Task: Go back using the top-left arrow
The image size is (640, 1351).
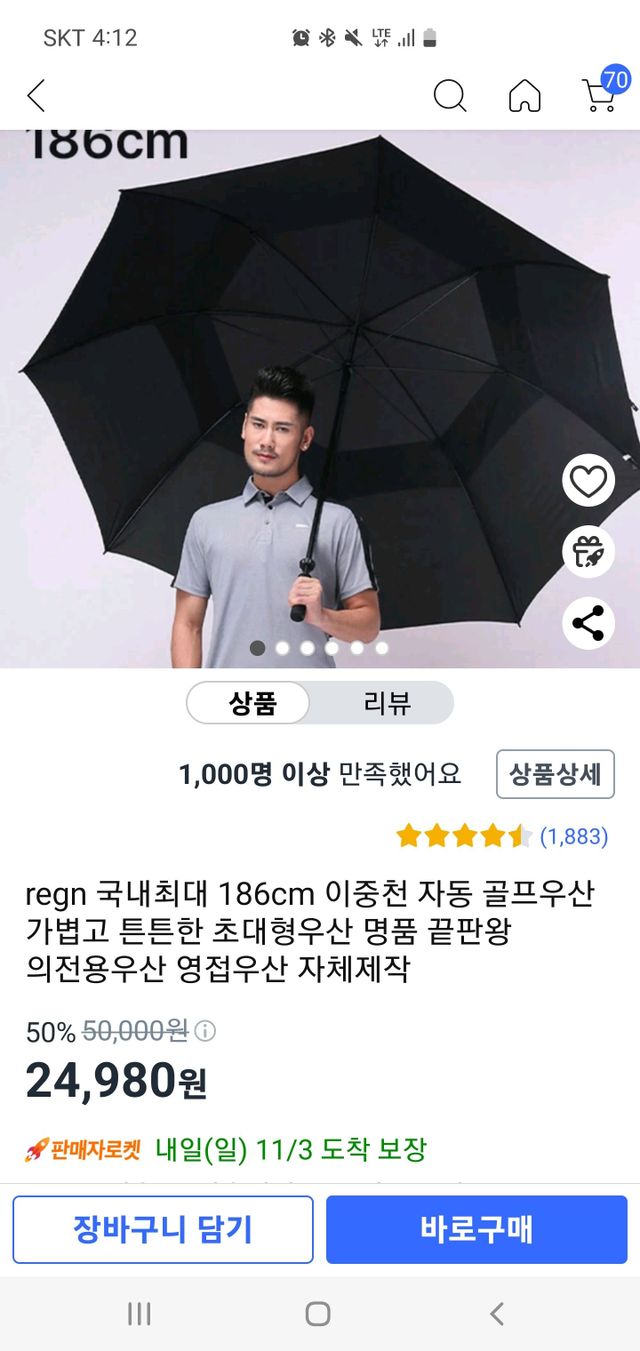Action: tap(36, 96)
